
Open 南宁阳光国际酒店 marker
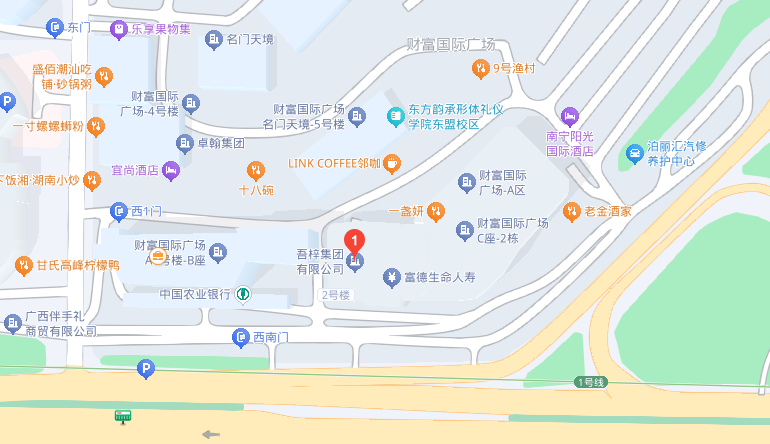(570, 116)
